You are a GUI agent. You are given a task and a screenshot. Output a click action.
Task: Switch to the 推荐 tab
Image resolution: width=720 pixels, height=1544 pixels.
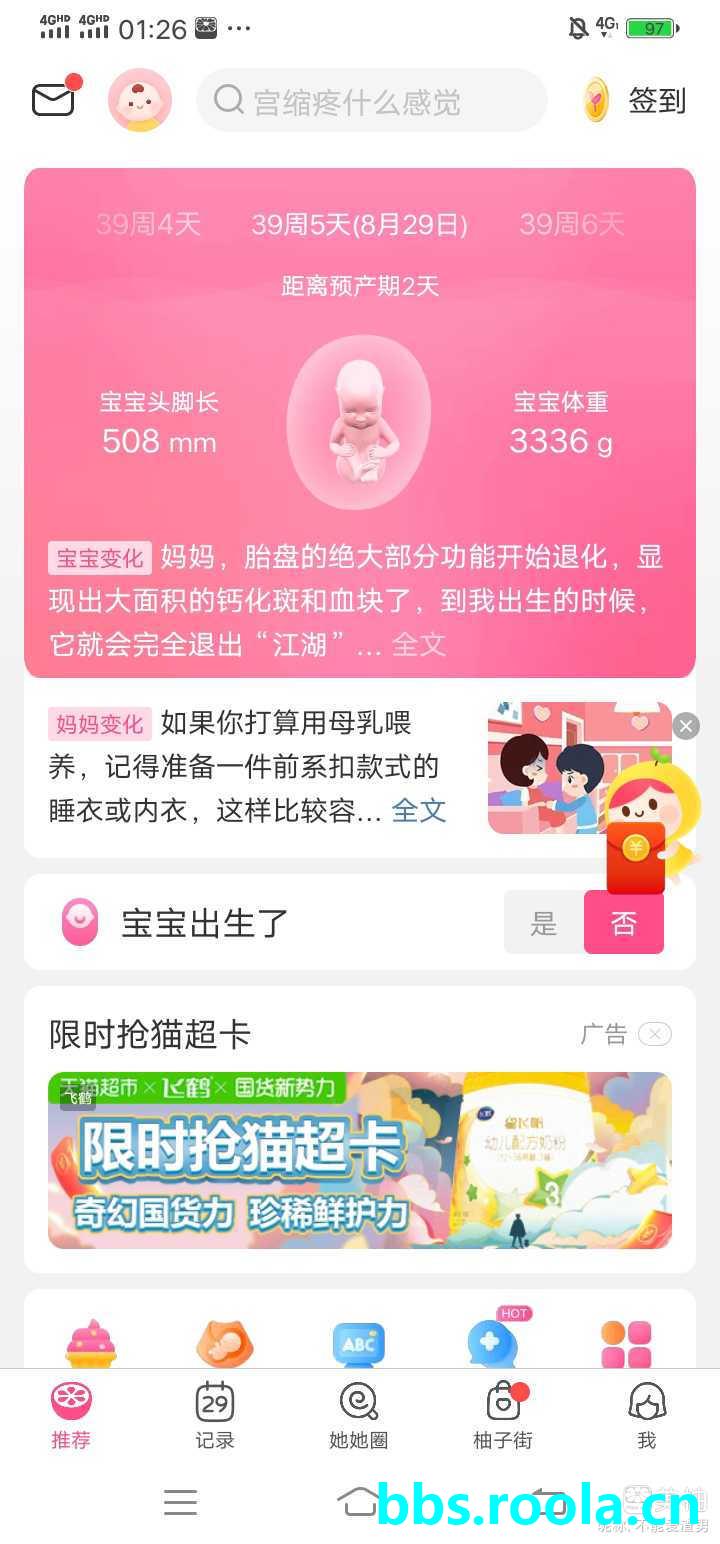pyautogui.click(x=71, y=1415)
